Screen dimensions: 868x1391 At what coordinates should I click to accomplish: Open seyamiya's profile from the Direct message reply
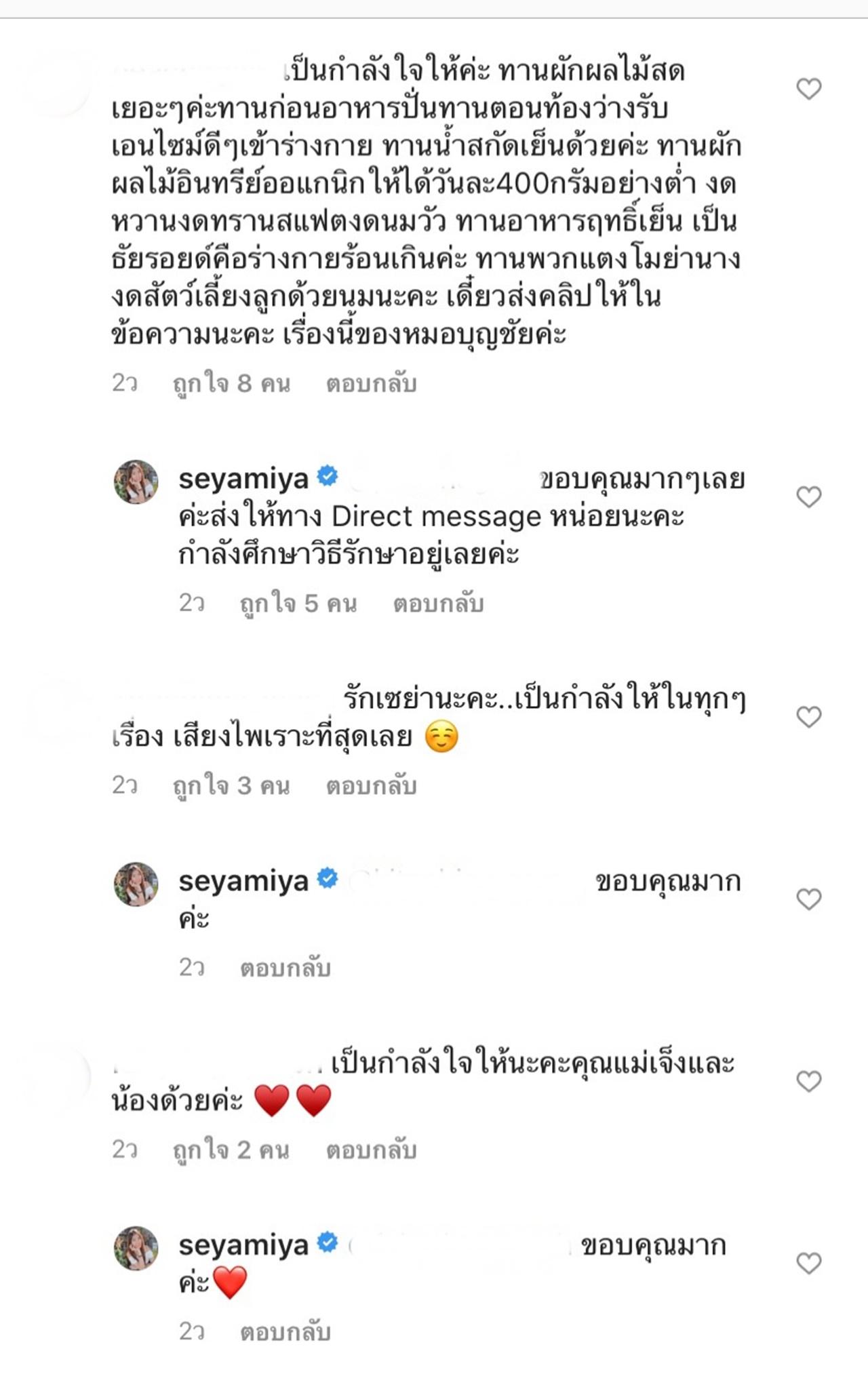pyautogui.click(x=243, y=479)
